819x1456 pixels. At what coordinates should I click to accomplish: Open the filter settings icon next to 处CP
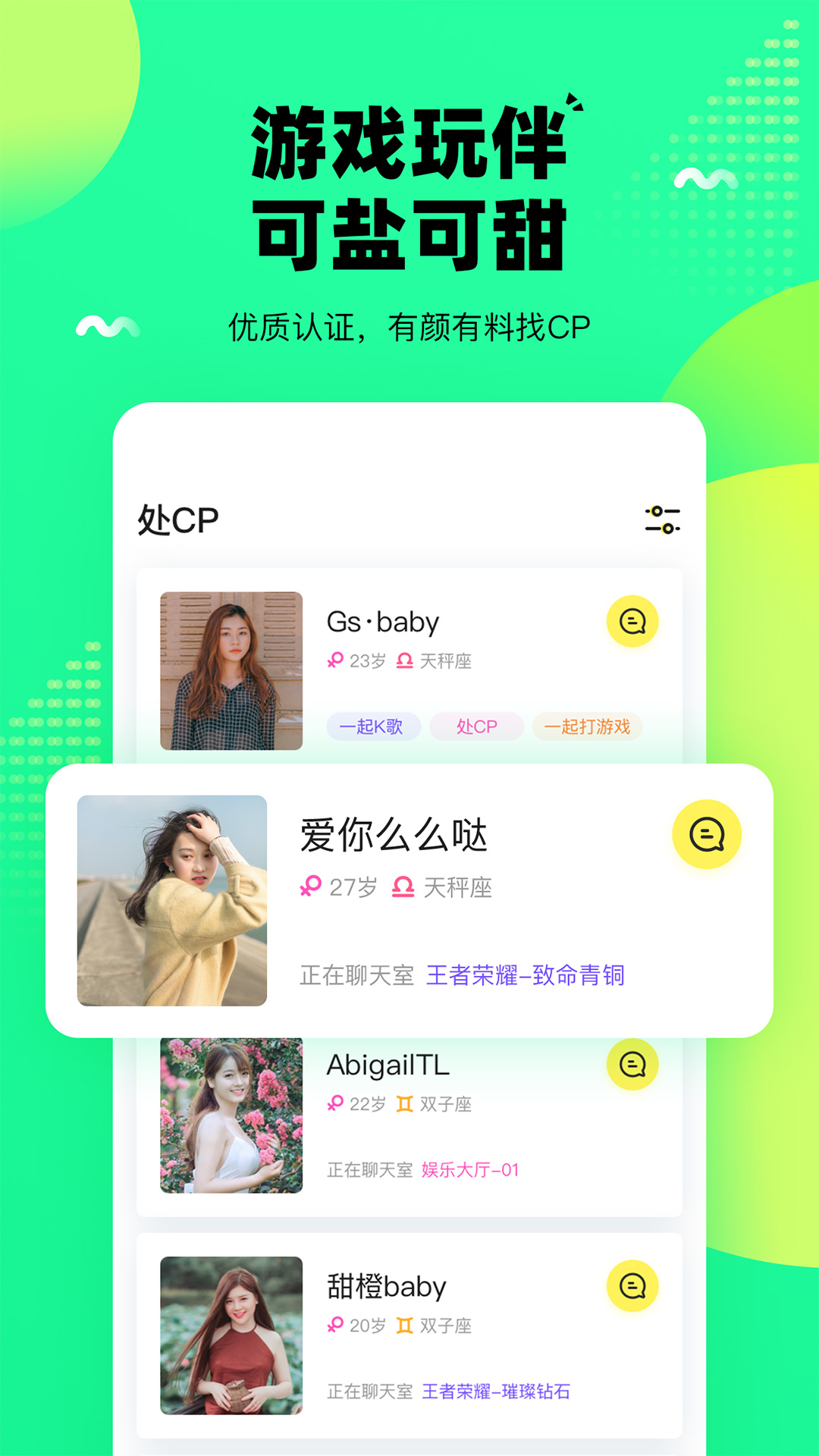coord(664,521)
